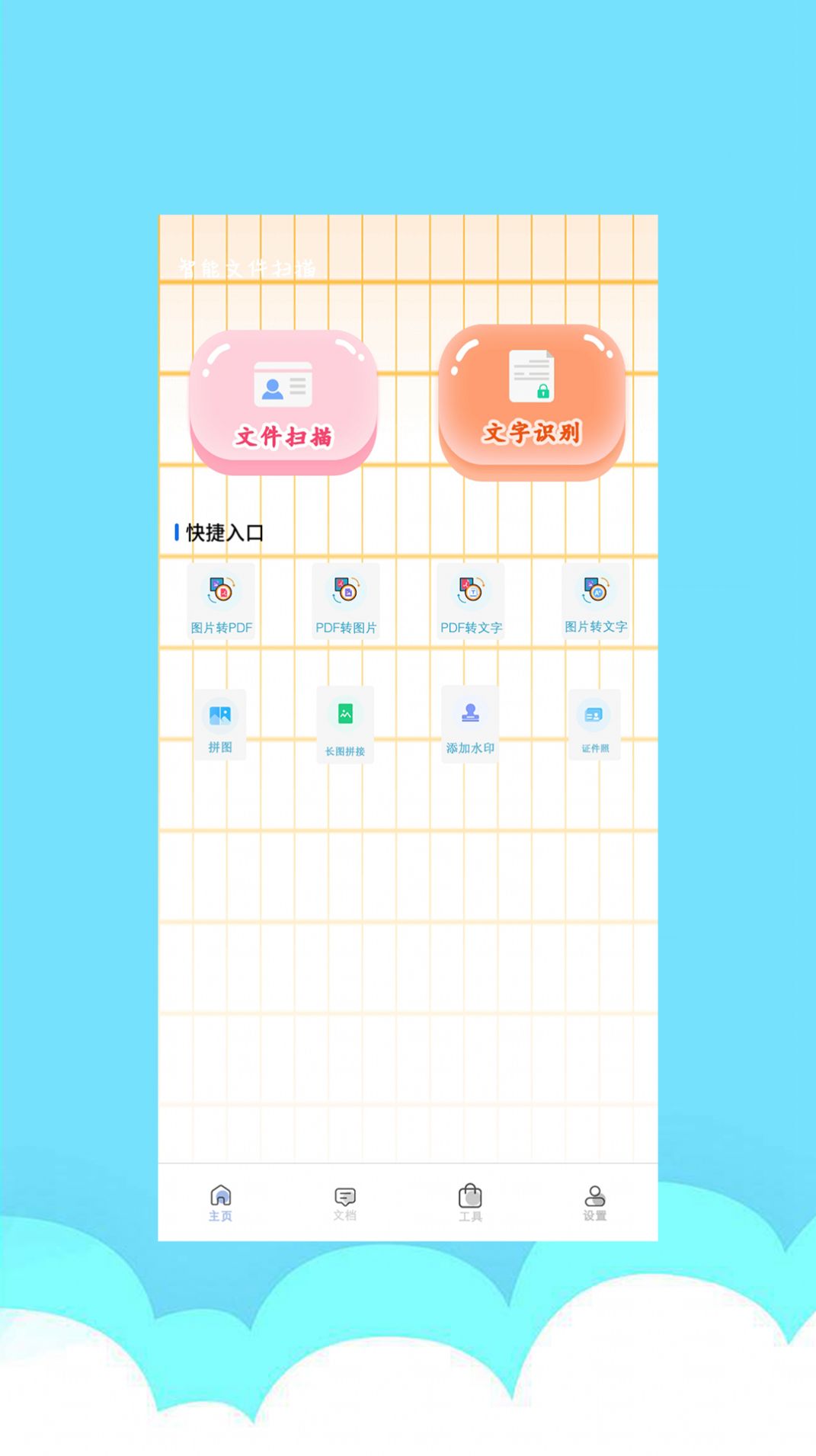Select the 长图拼接 long image stitching tool
Screen dimensions: 816x1456
[x=345, y=724]
